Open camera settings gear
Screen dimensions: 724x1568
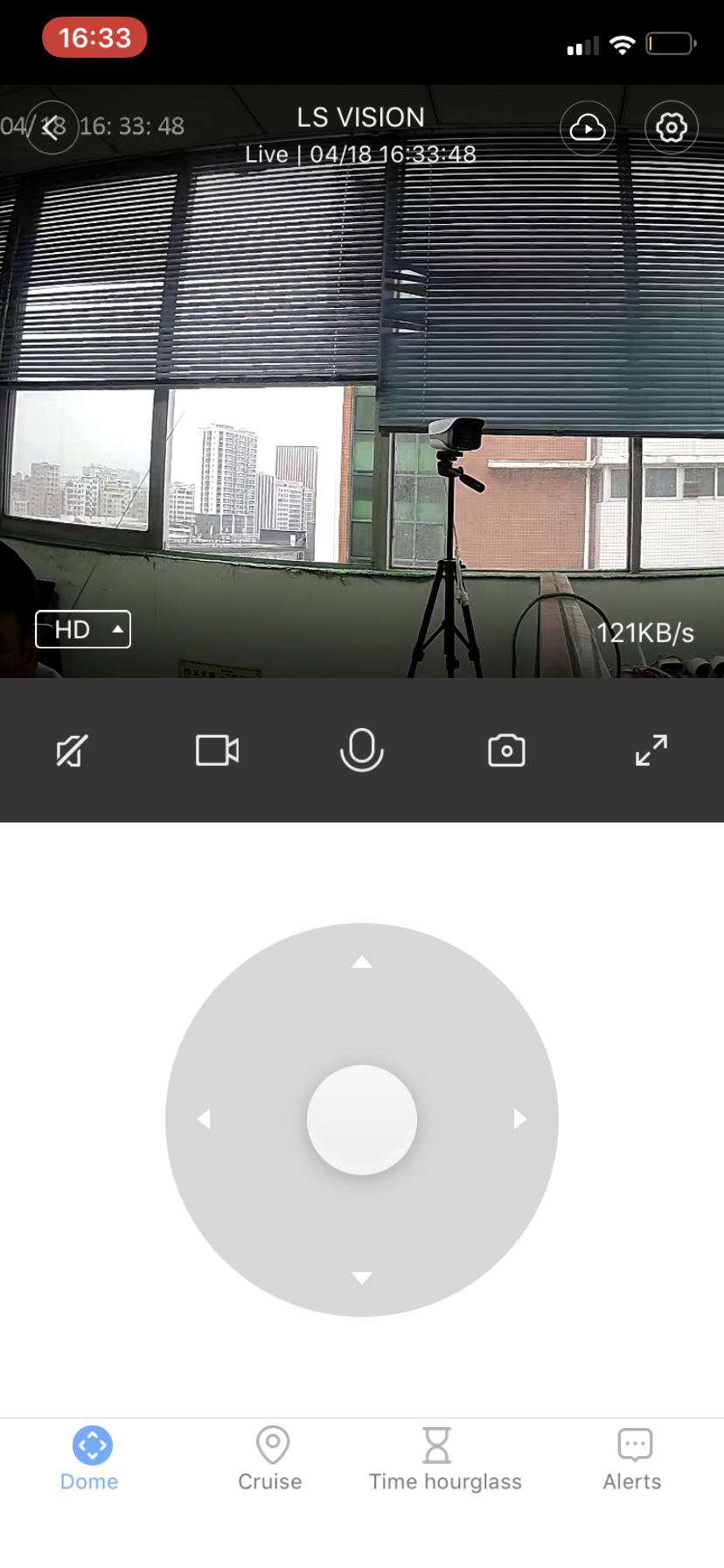[671, 128]
